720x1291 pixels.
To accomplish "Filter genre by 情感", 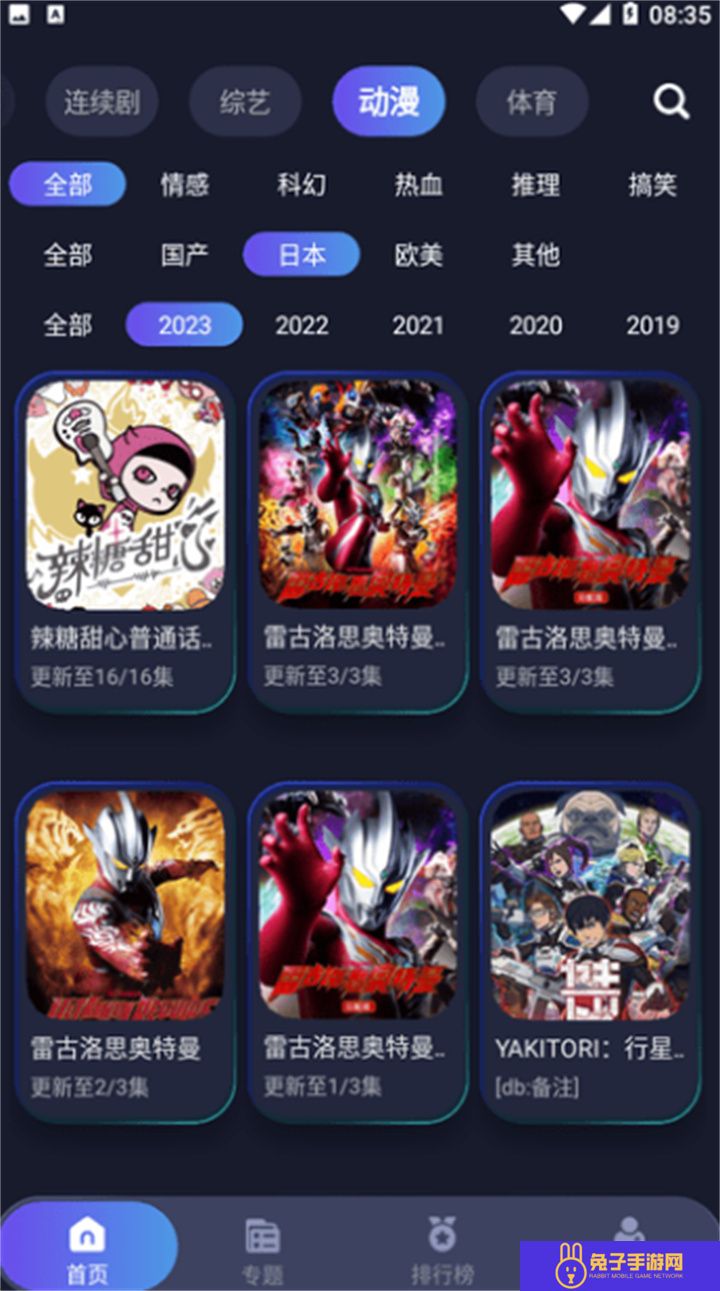I will tap(185, 184).
